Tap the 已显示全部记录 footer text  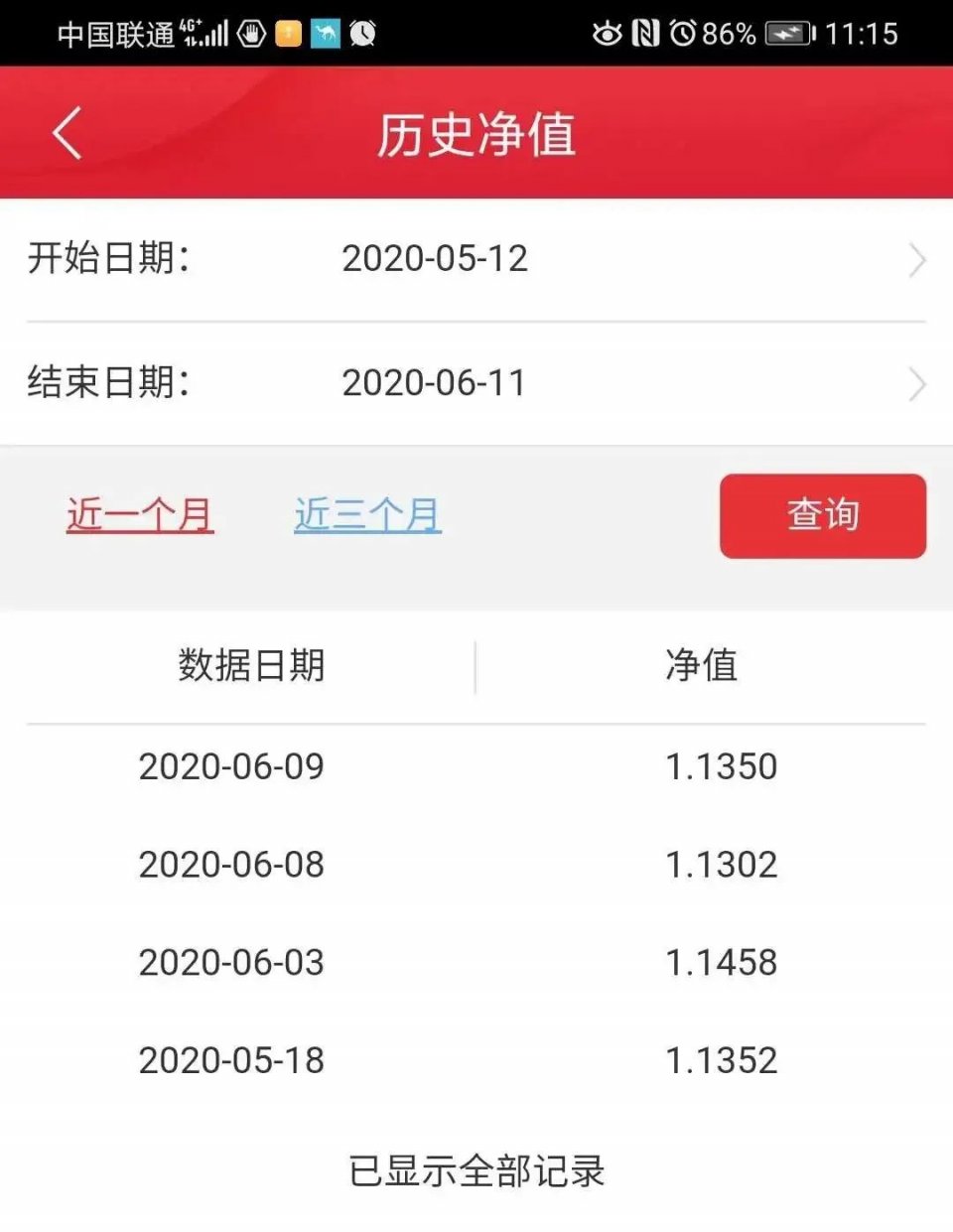[x=476, y=1172]
